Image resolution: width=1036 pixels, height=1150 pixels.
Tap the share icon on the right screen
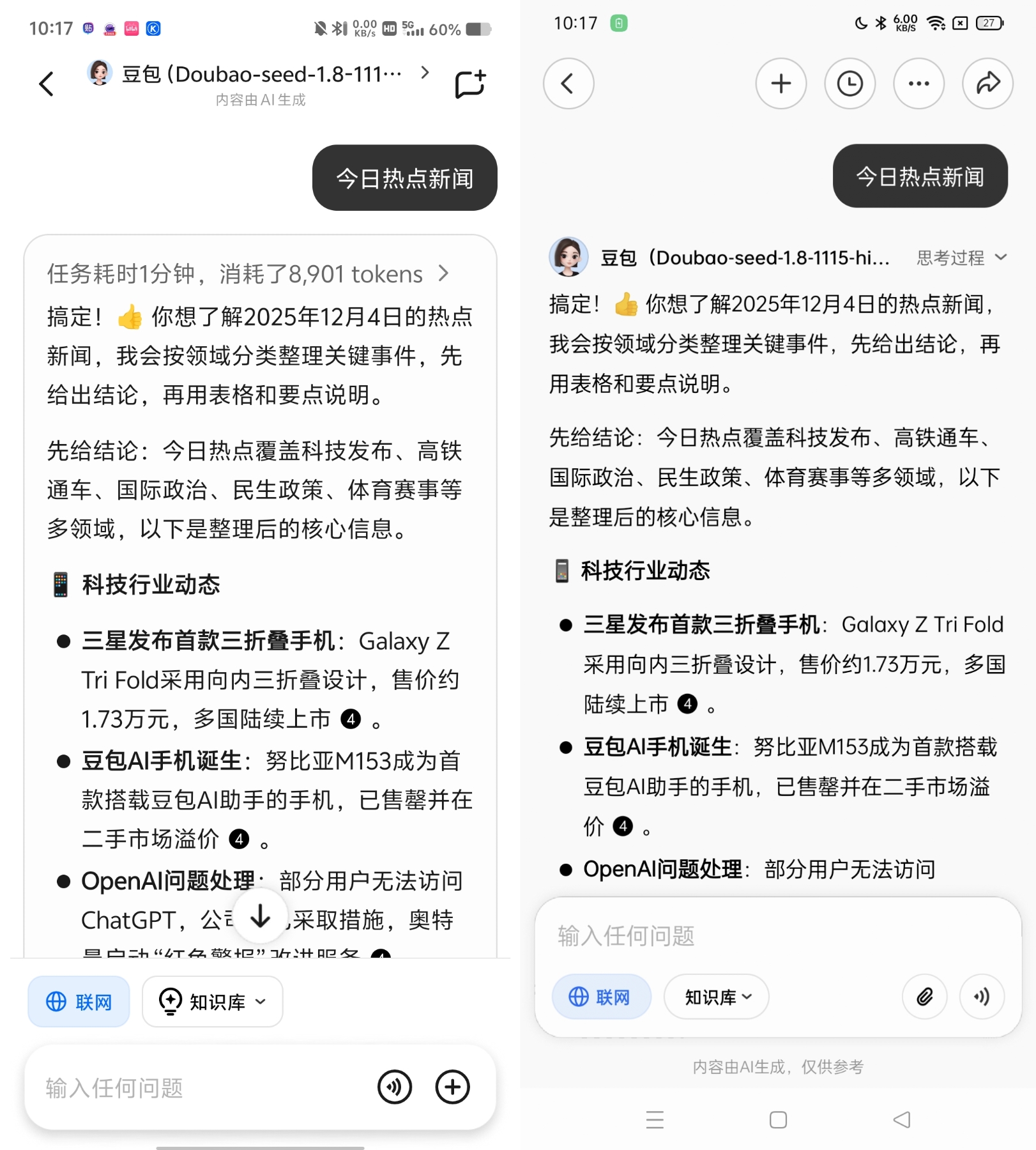(987, 83)
